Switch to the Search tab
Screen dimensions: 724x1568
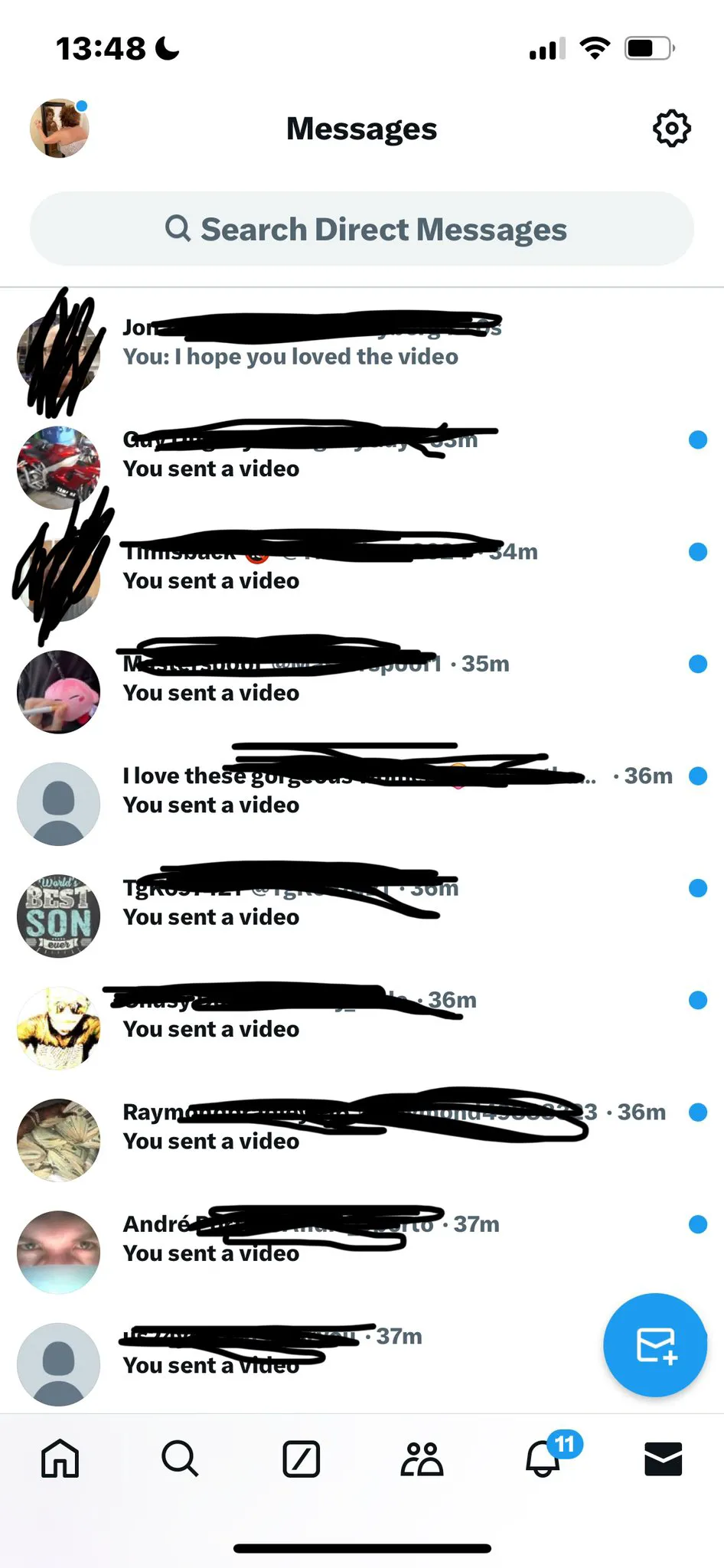[180, 1458]
